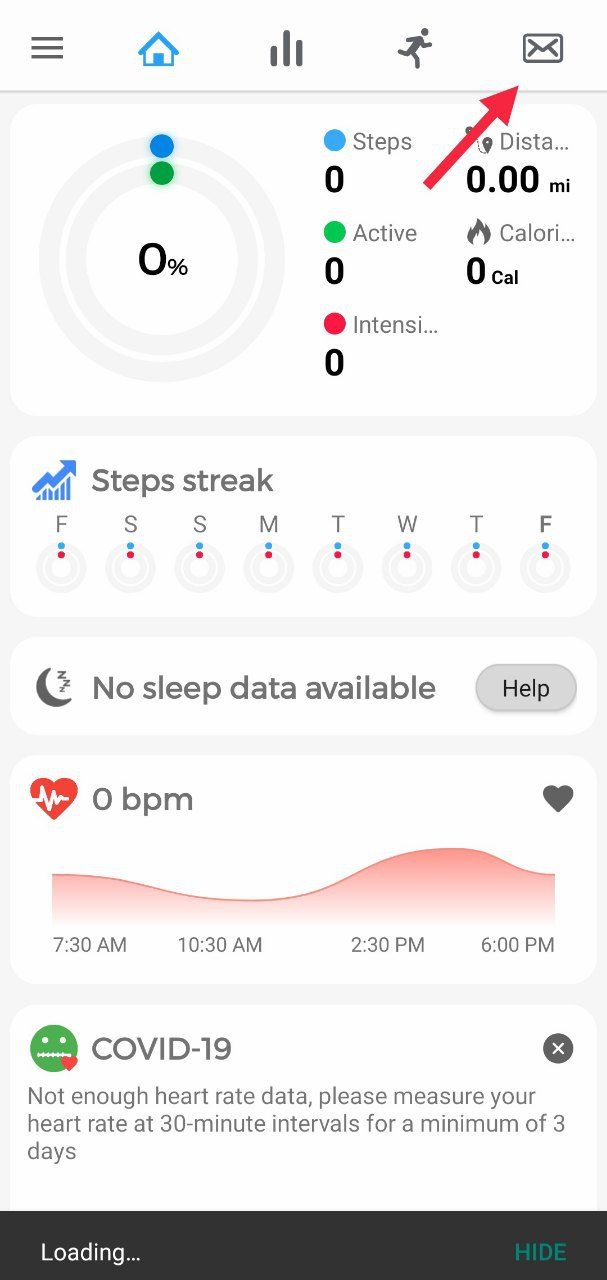Image resolution: width=607 pixels, height=1280 pixels.
Task: Switch to the home tab
Action: click(159, 48)
